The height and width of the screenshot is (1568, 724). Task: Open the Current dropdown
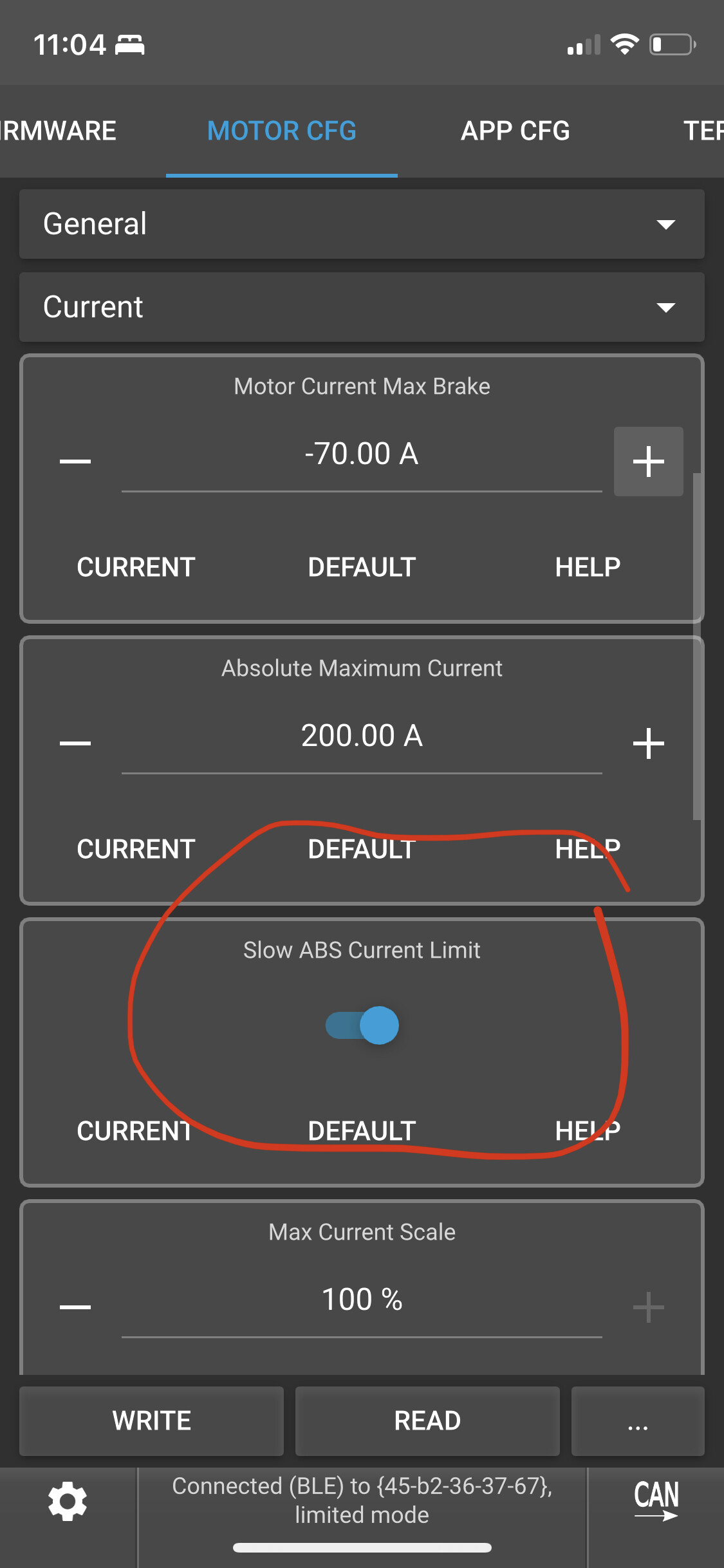click(362, 307)
